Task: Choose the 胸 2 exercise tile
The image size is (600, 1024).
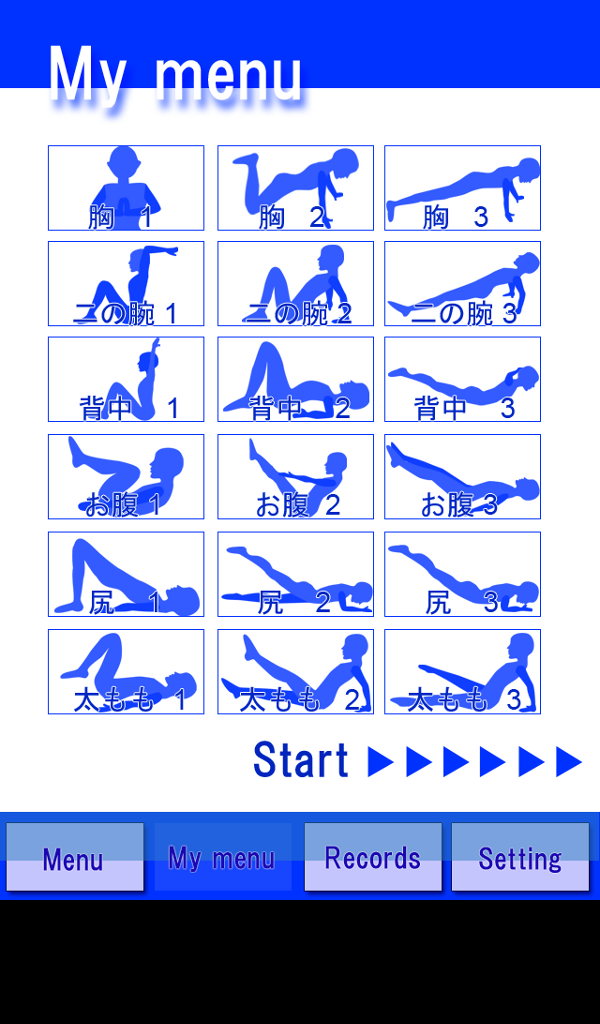Action: [x=296, y=188]
